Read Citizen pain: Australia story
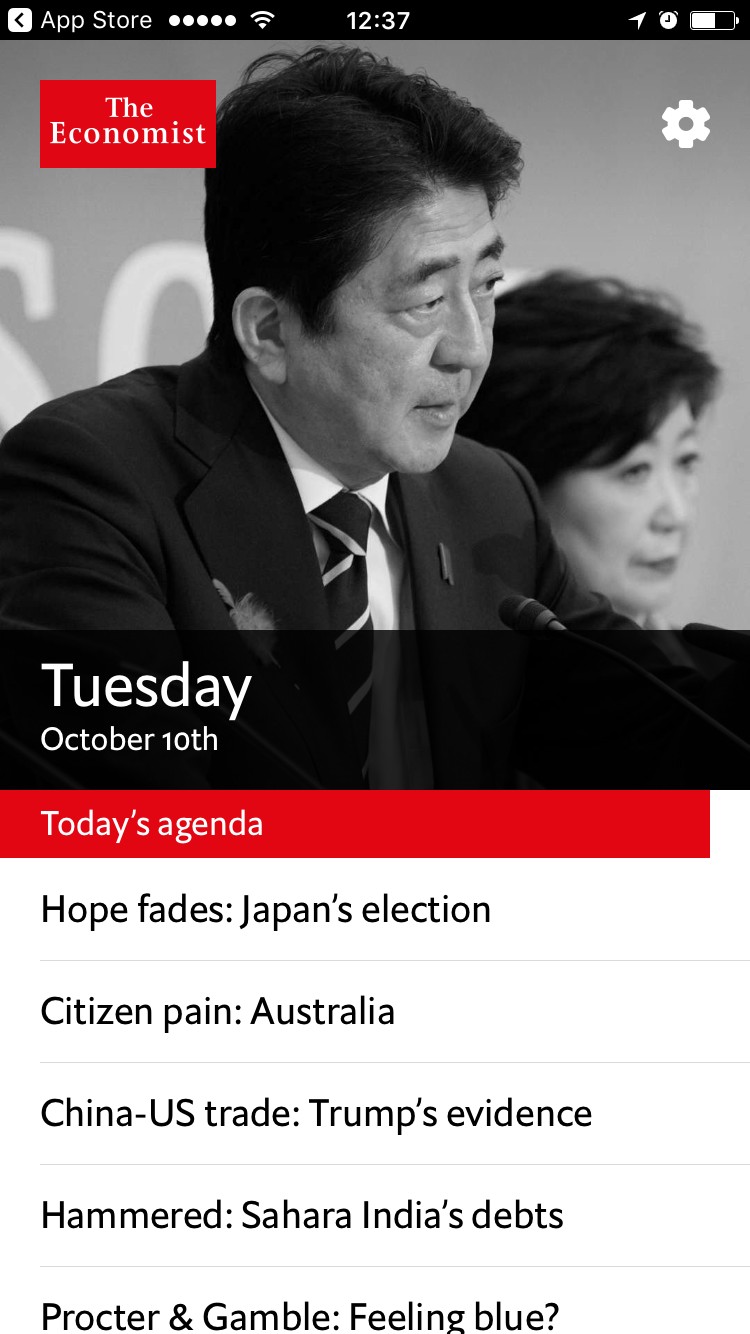Image resolution: width=750 pixels, height=1334 pixels. coord(218,1012)
